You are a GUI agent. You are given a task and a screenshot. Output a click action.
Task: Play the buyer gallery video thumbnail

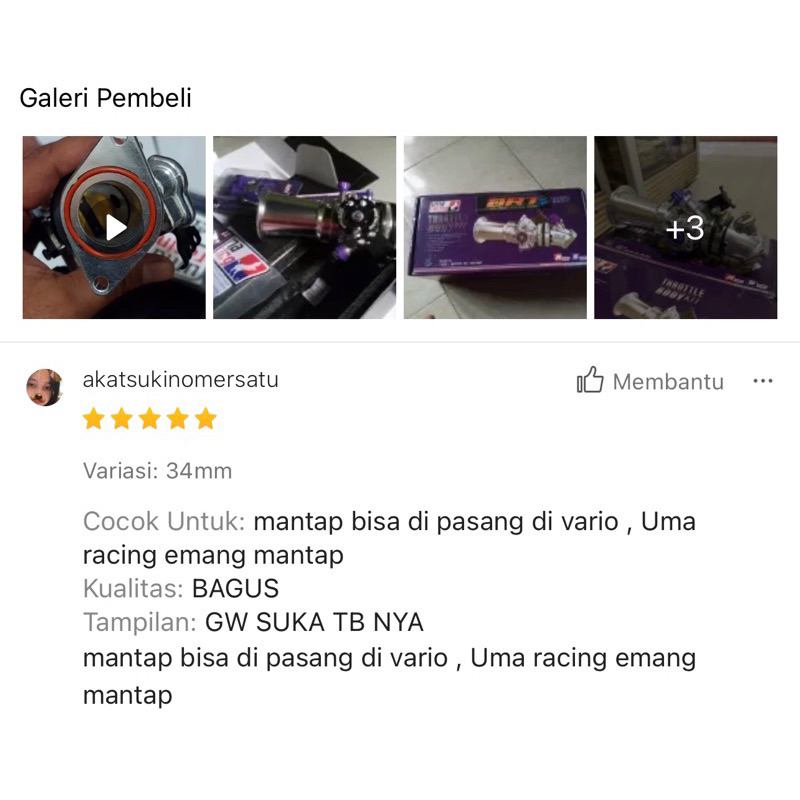click(114, 228)
